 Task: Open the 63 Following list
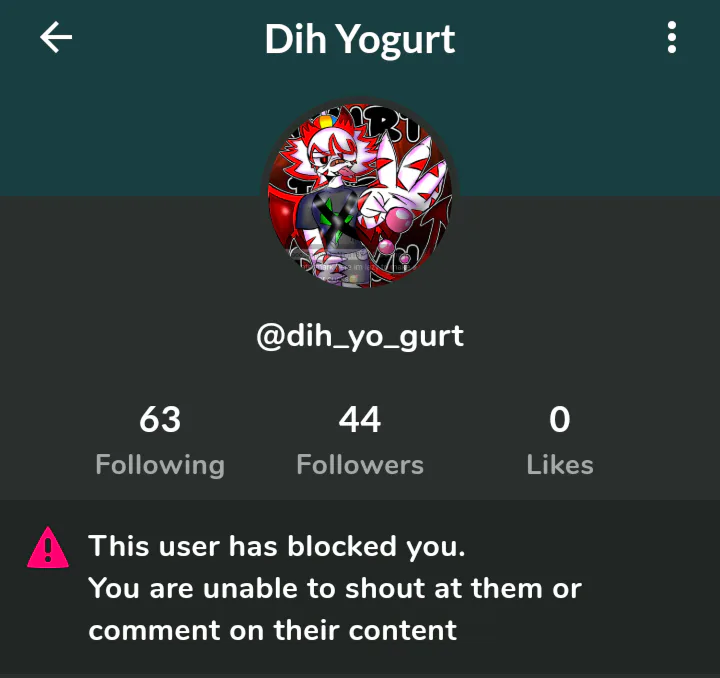click(x=160, y=441)
